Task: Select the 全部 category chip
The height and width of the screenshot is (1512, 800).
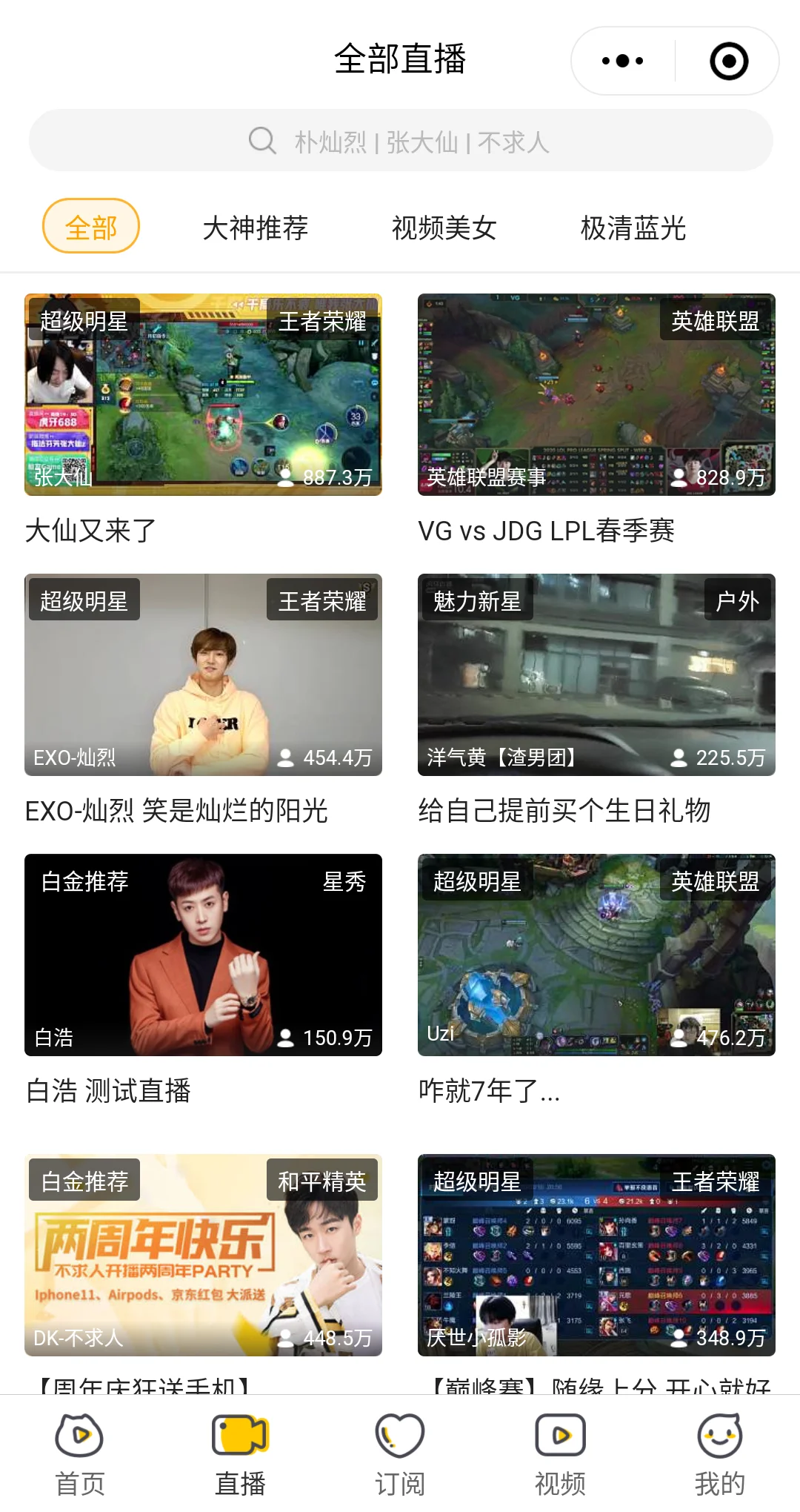Action: click(91, 227)
